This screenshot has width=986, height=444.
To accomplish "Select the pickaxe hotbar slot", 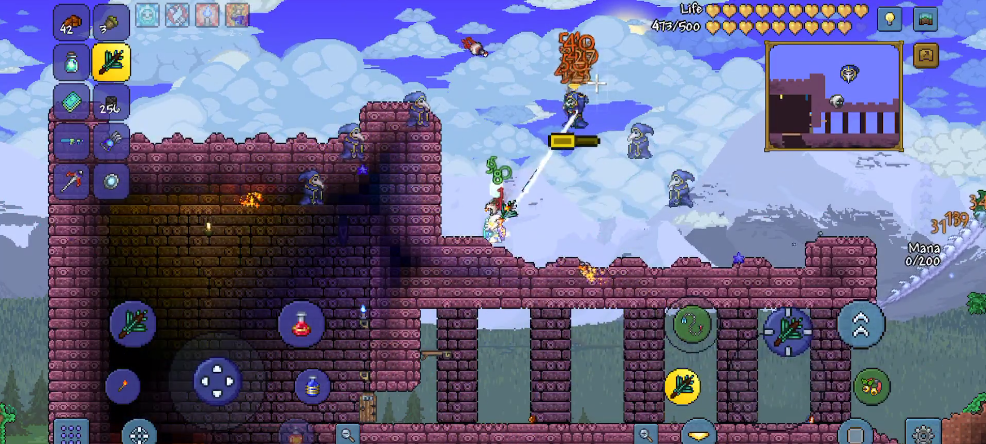I will (x=72, y=181).
